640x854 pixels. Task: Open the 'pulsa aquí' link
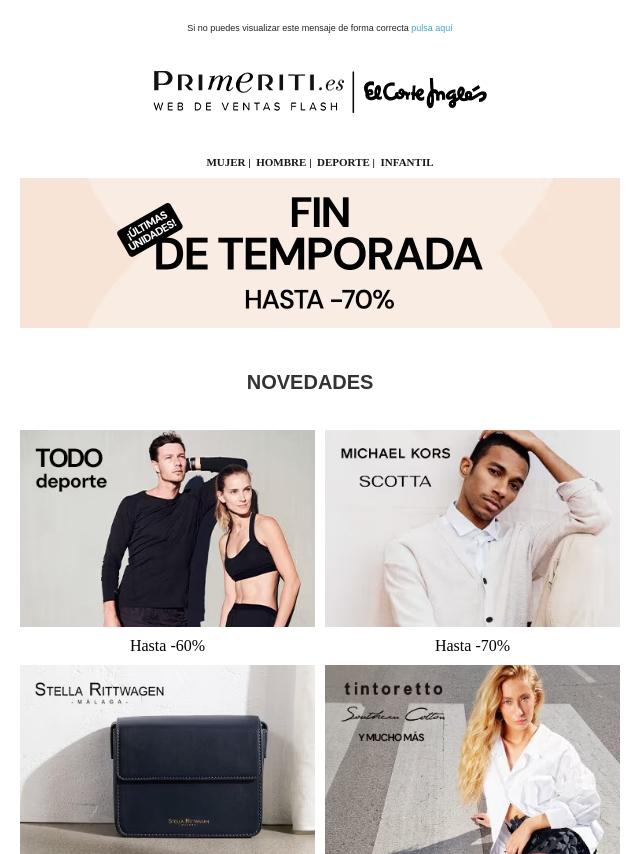(431, 28)
